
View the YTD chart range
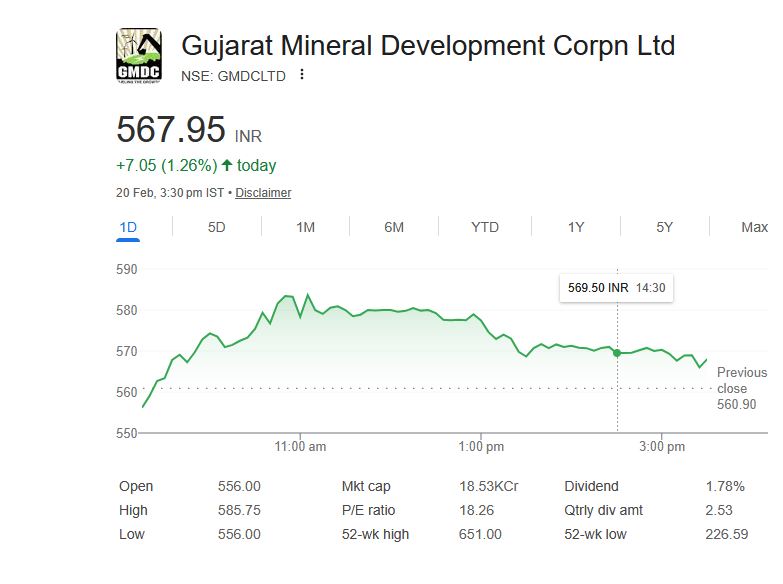(485, 227)
